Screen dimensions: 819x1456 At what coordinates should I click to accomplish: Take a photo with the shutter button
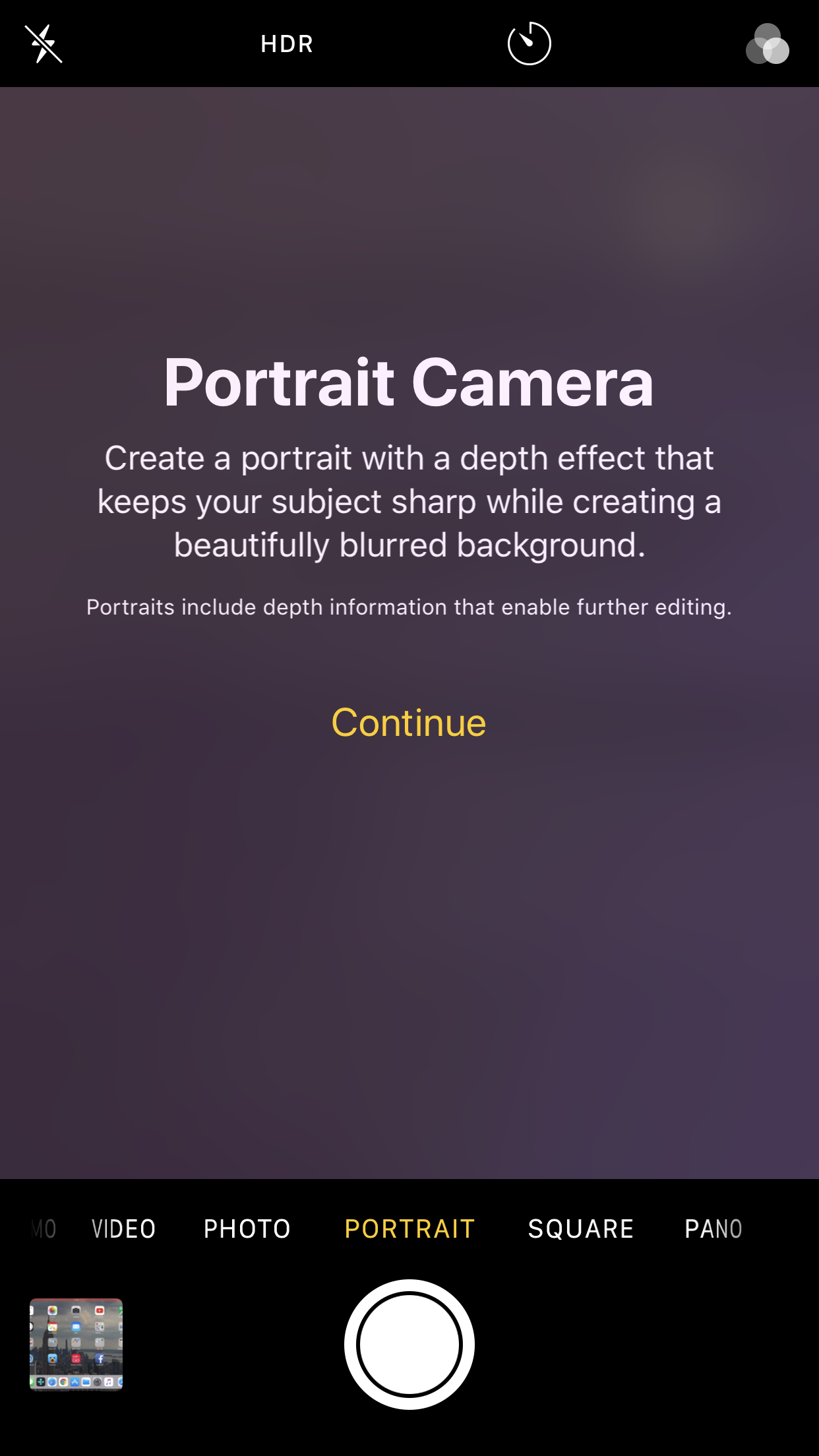pos(409,1345)
